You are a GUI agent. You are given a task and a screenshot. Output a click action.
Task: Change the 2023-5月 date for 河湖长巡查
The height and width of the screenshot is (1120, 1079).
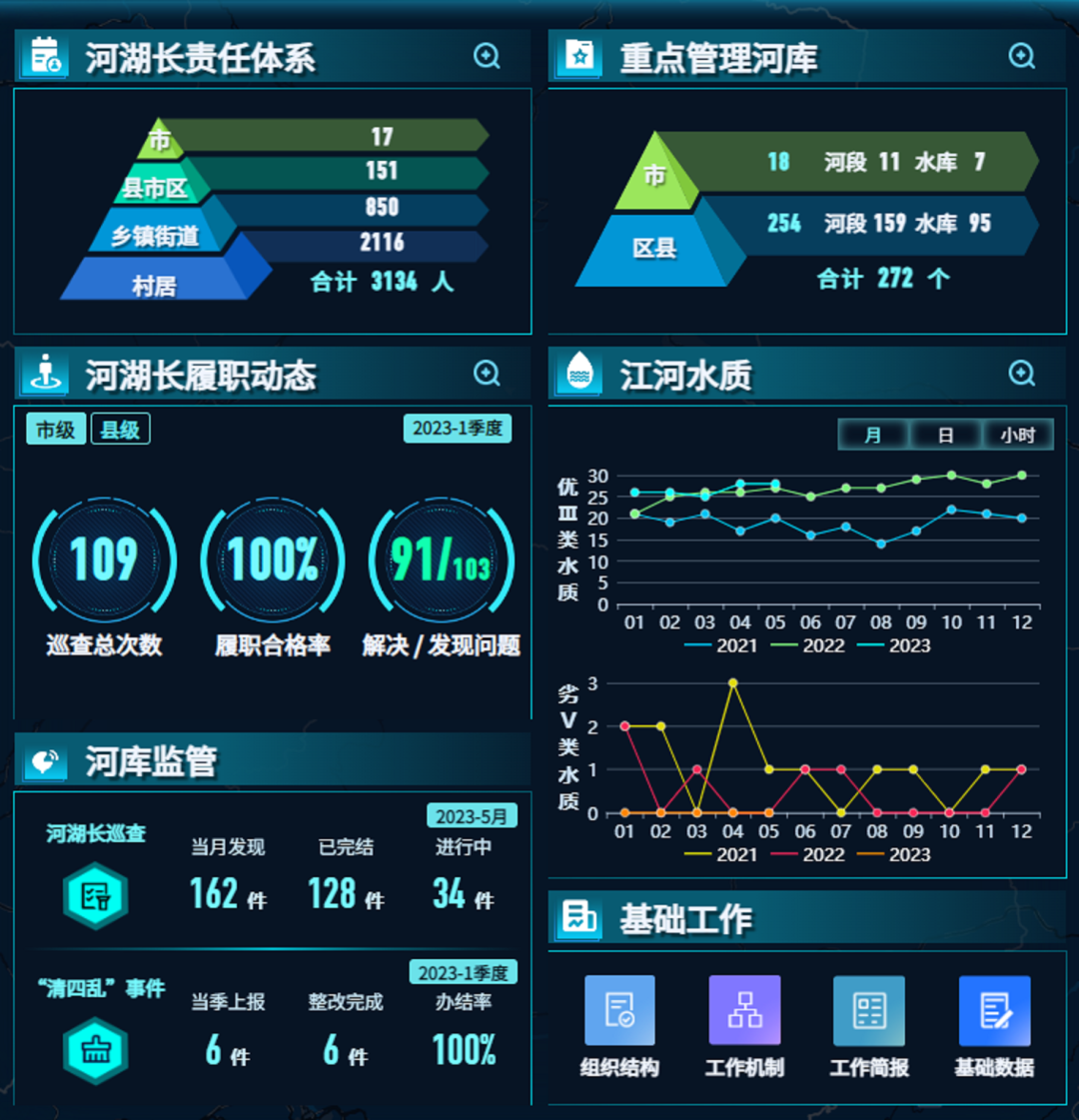click(x=472, y=816)
